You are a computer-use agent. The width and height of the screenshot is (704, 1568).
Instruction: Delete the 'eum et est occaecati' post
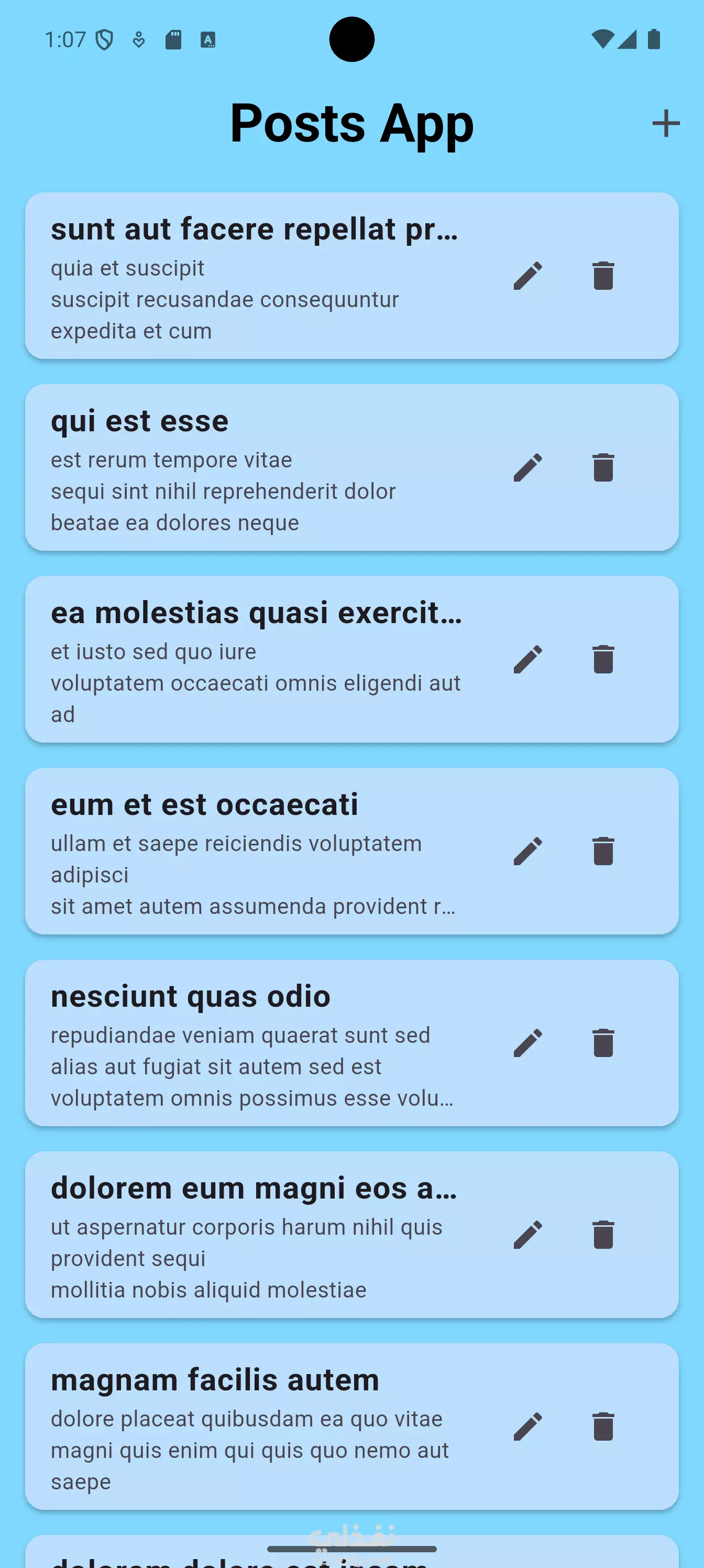[603, 851]
